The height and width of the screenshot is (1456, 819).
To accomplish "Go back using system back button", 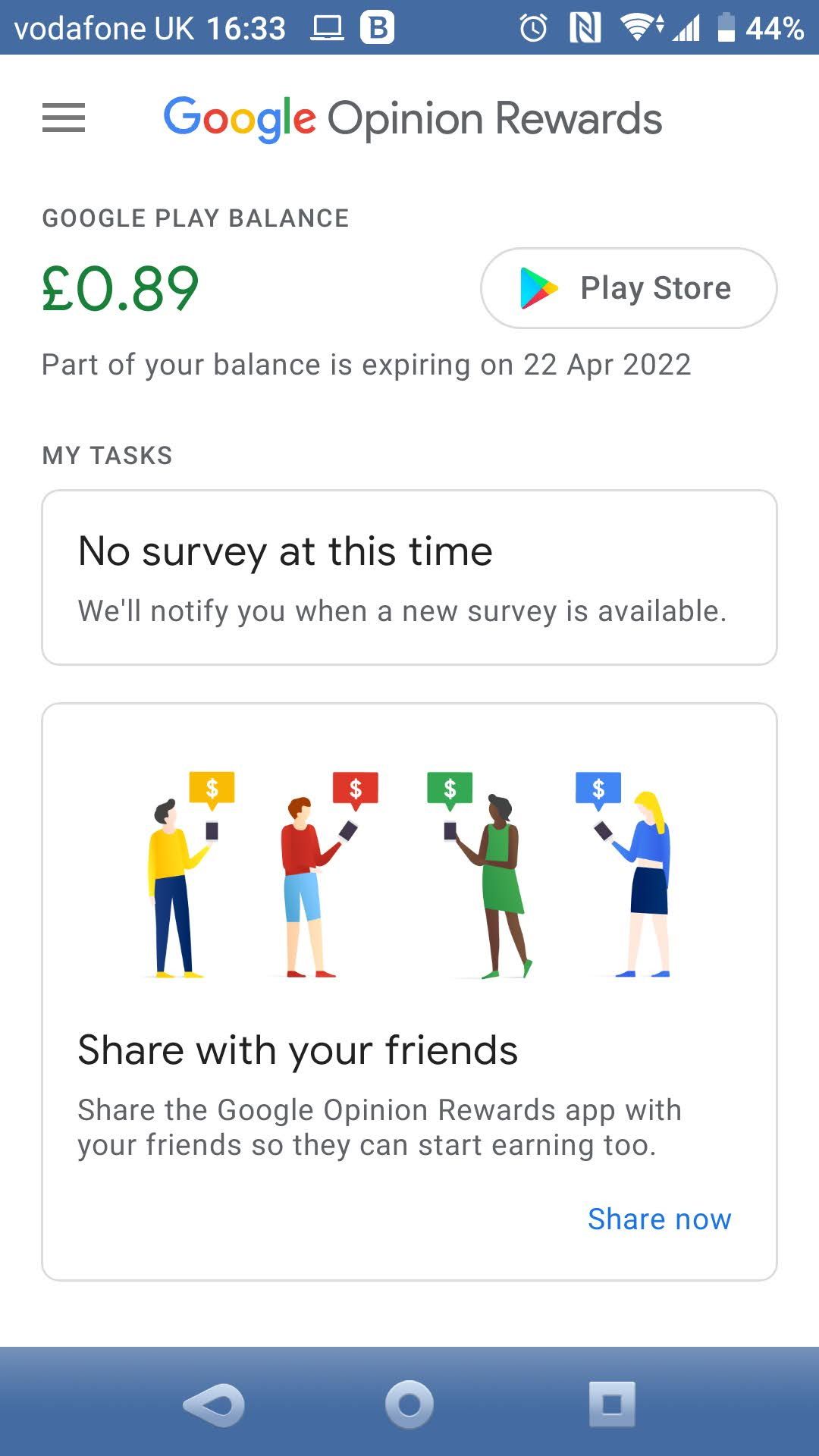I will point(214,1405).
